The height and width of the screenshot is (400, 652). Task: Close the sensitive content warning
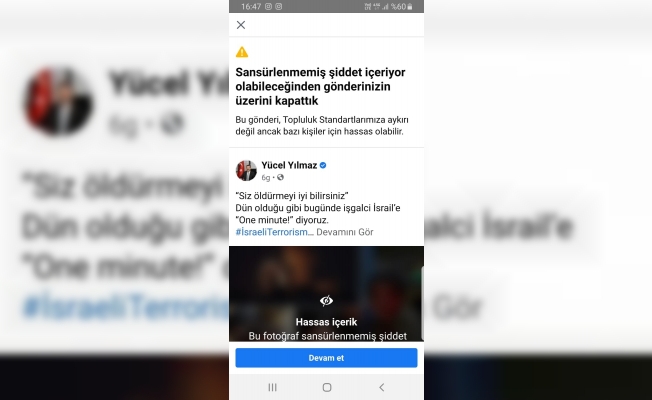point(241,25)
